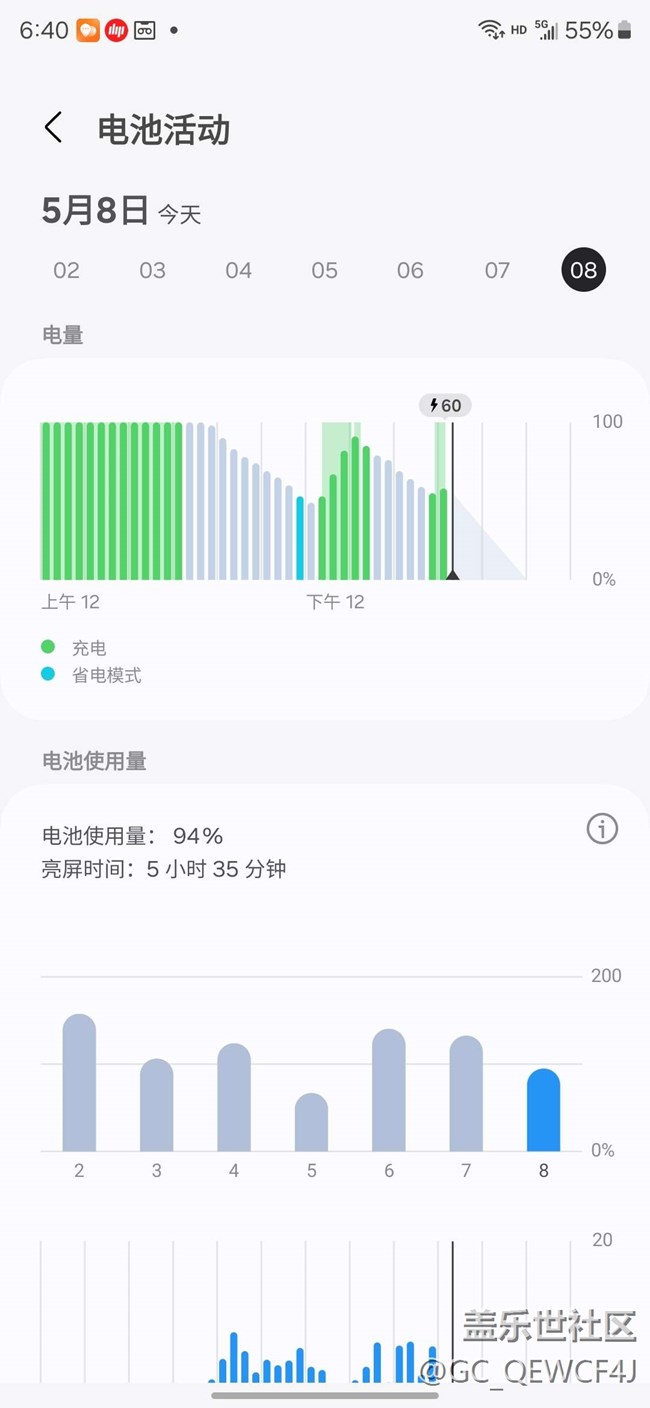Tap the usage bar for day 7
The height and width of the screenshot is (1408, 650).
click(x=466, y=1094)
